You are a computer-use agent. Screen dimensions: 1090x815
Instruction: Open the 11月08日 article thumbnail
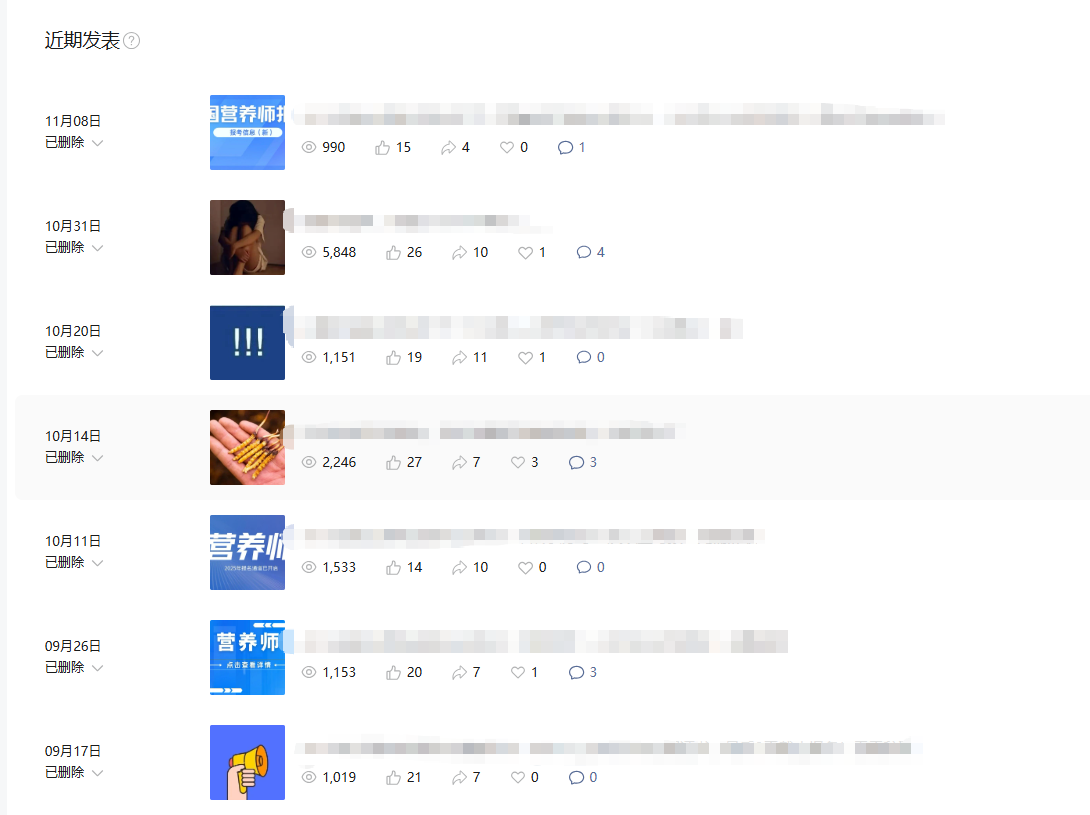pyautogui.click(x=247, y=132)
